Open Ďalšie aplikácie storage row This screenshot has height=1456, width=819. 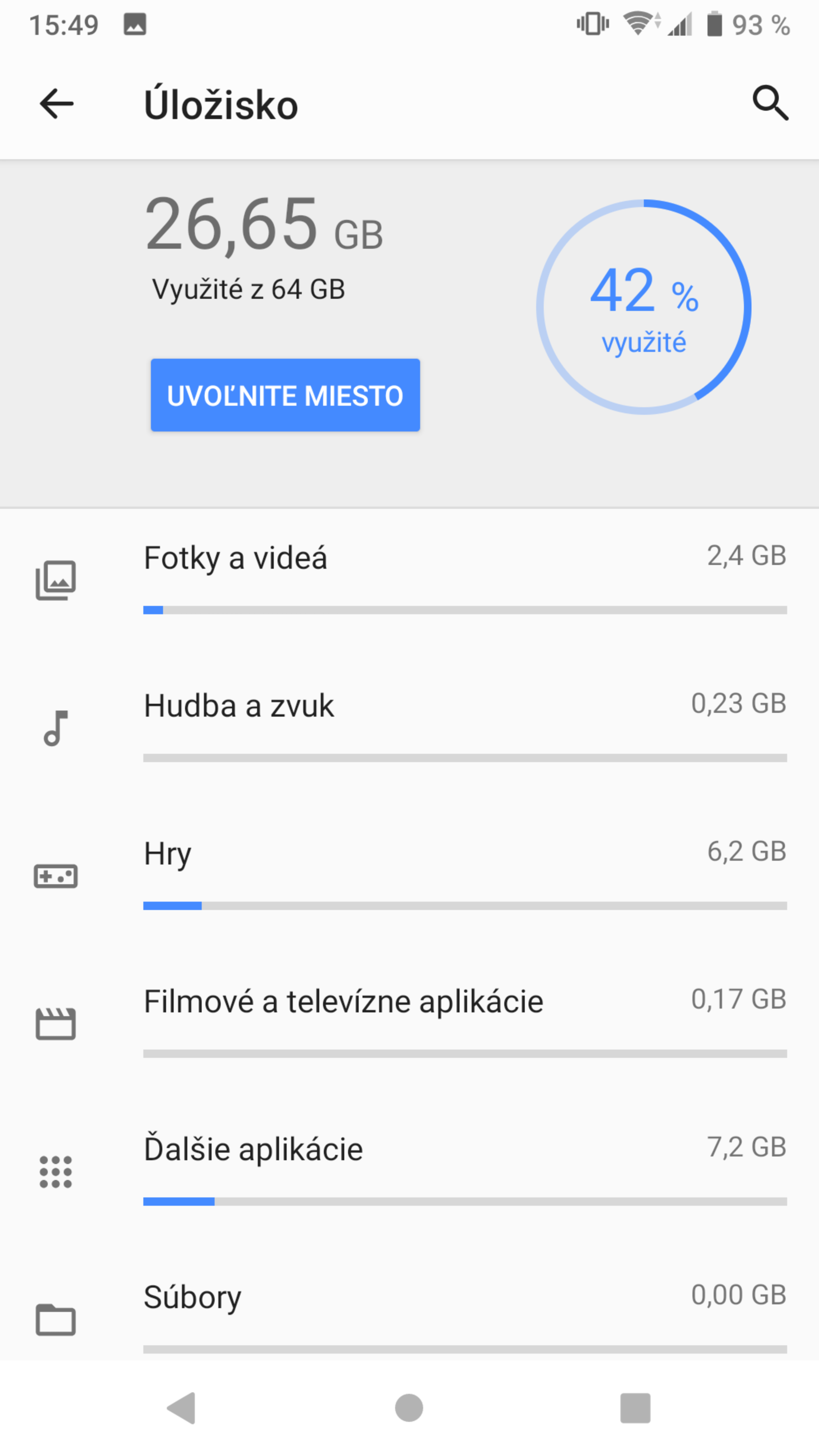[409, 1172]
